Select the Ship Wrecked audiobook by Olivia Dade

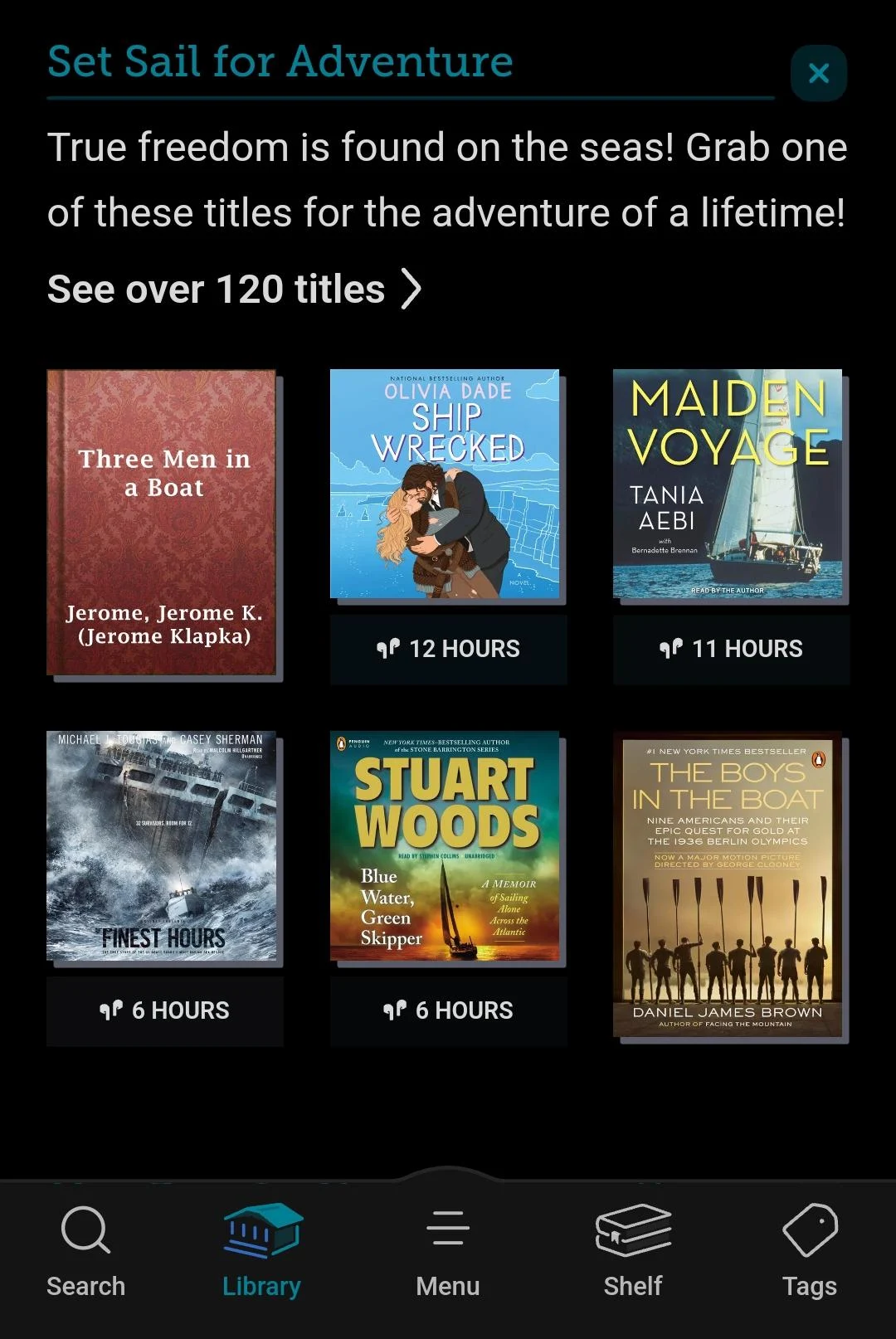445,484
